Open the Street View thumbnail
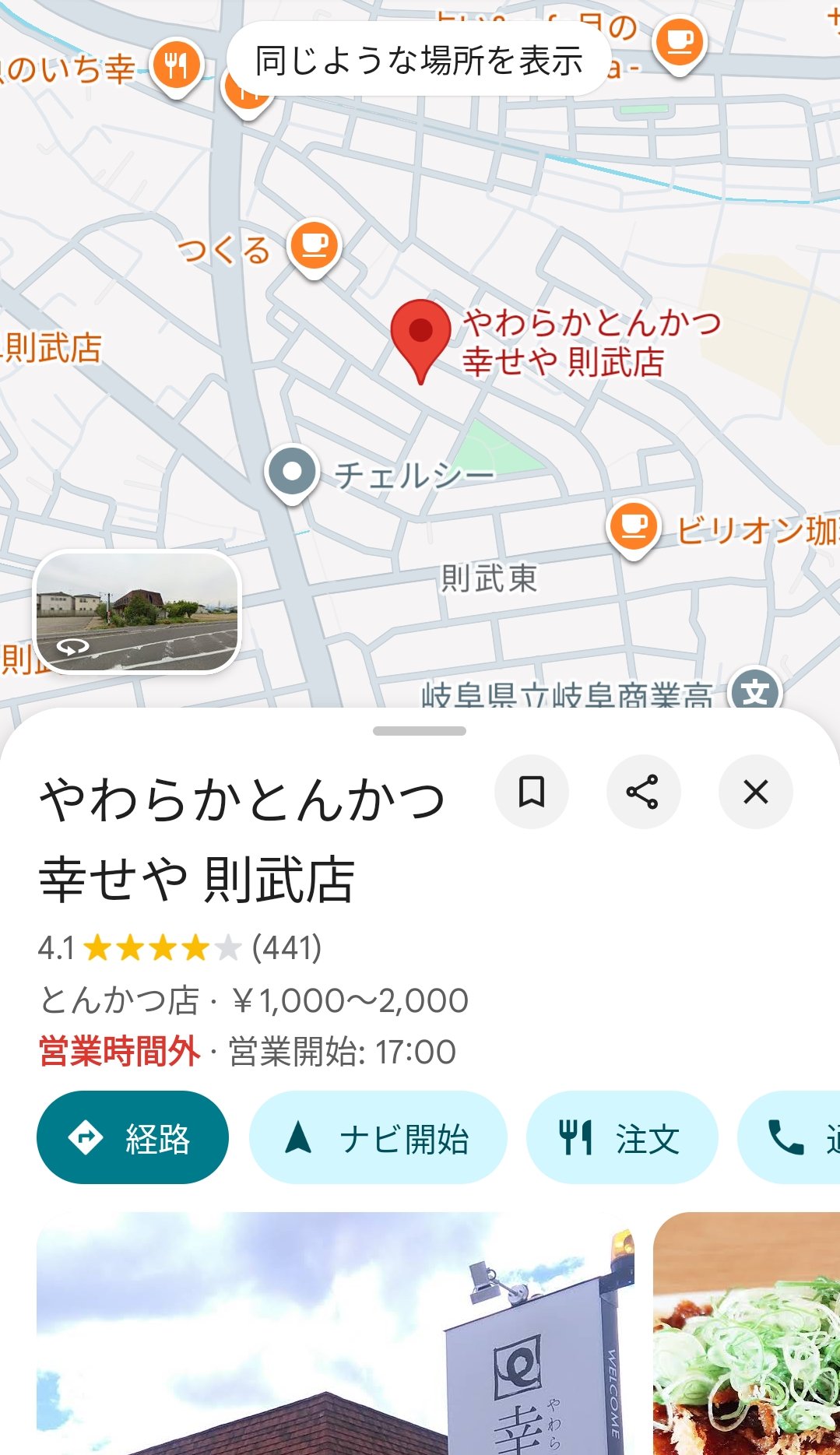The height and width of the screenshot is (1455, 840). (x=137, y=612)
